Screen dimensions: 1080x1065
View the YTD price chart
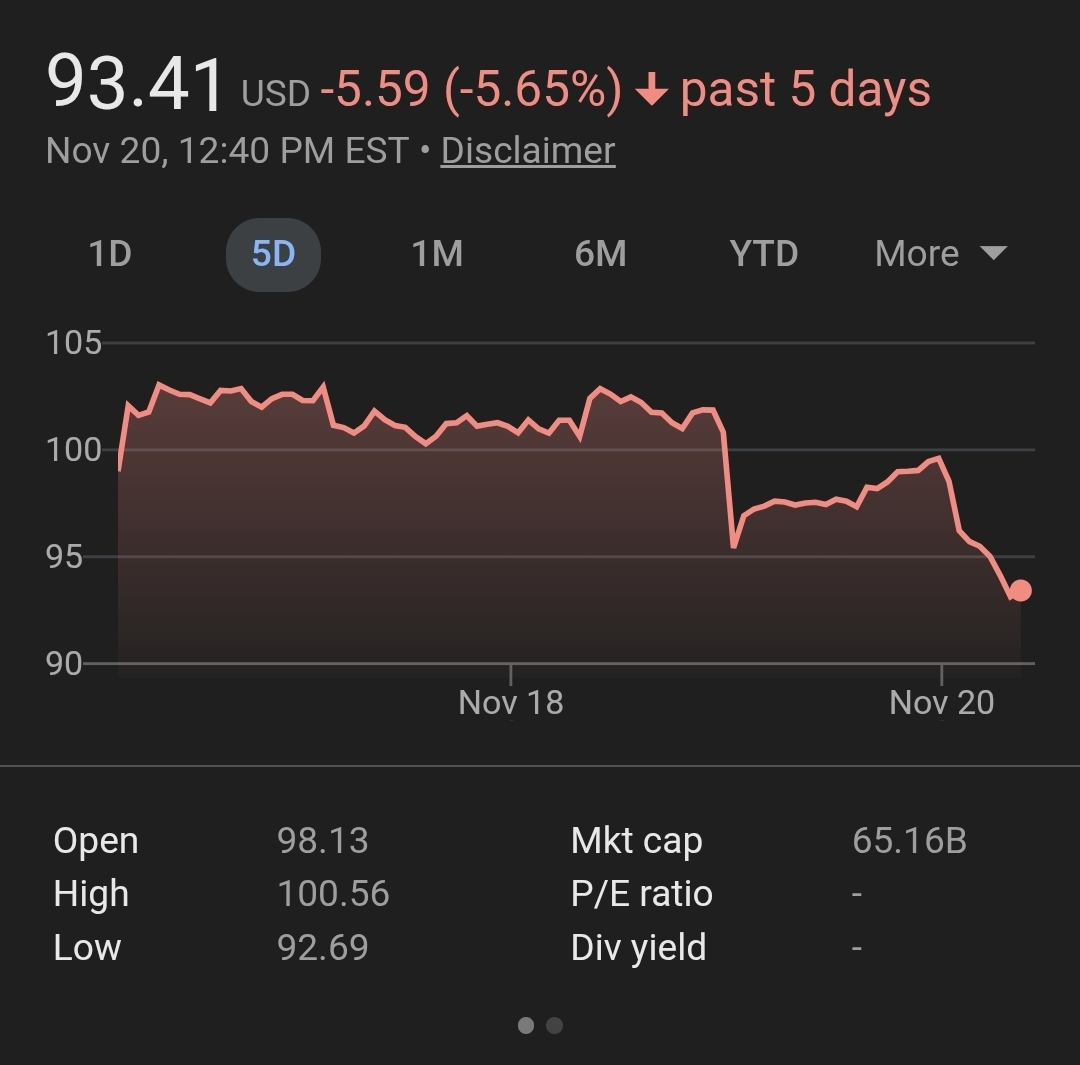coord(763,254)
